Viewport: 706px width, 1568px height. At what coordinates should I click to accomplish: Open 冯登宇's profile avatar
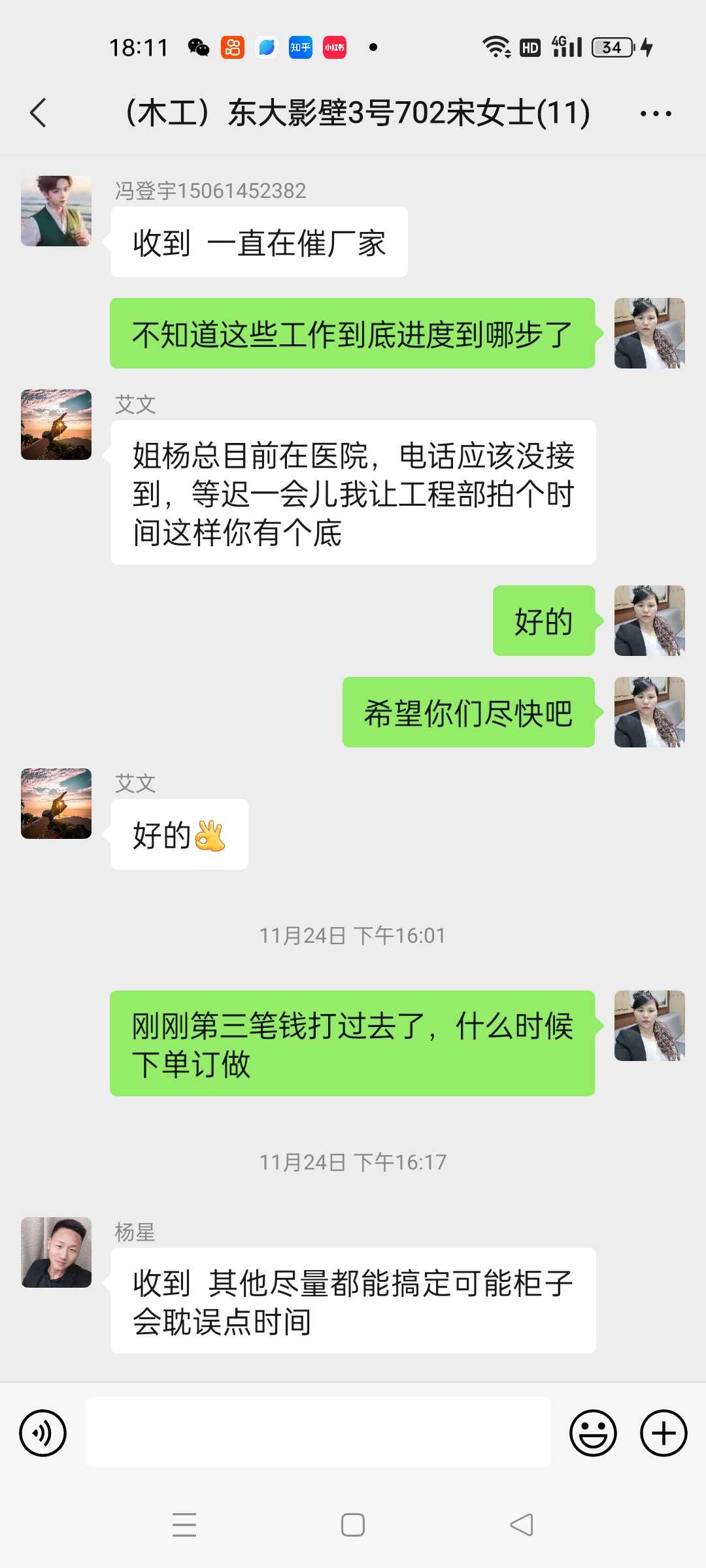[x=56, y=211]
